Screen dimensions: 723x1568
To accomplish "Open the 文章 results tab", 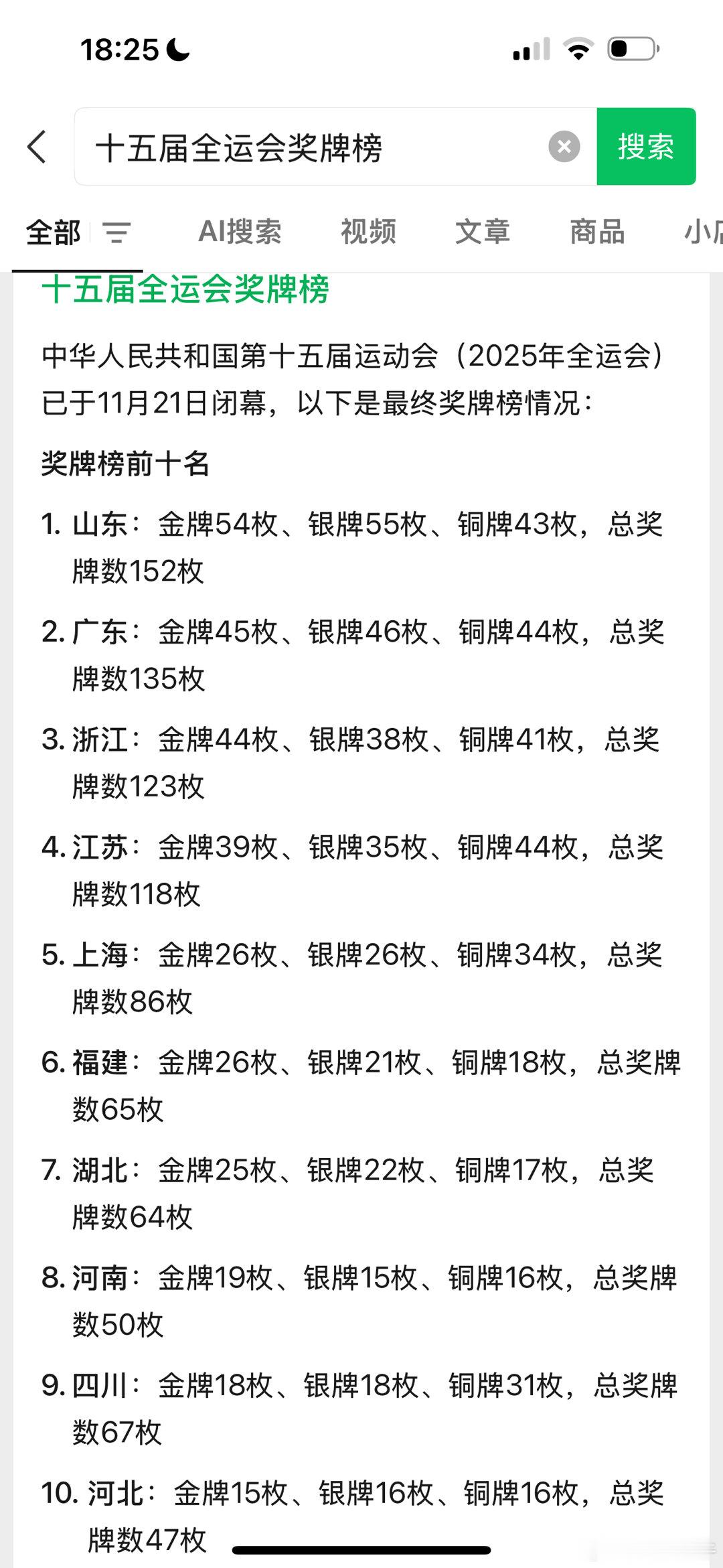I will pos(484,232).
